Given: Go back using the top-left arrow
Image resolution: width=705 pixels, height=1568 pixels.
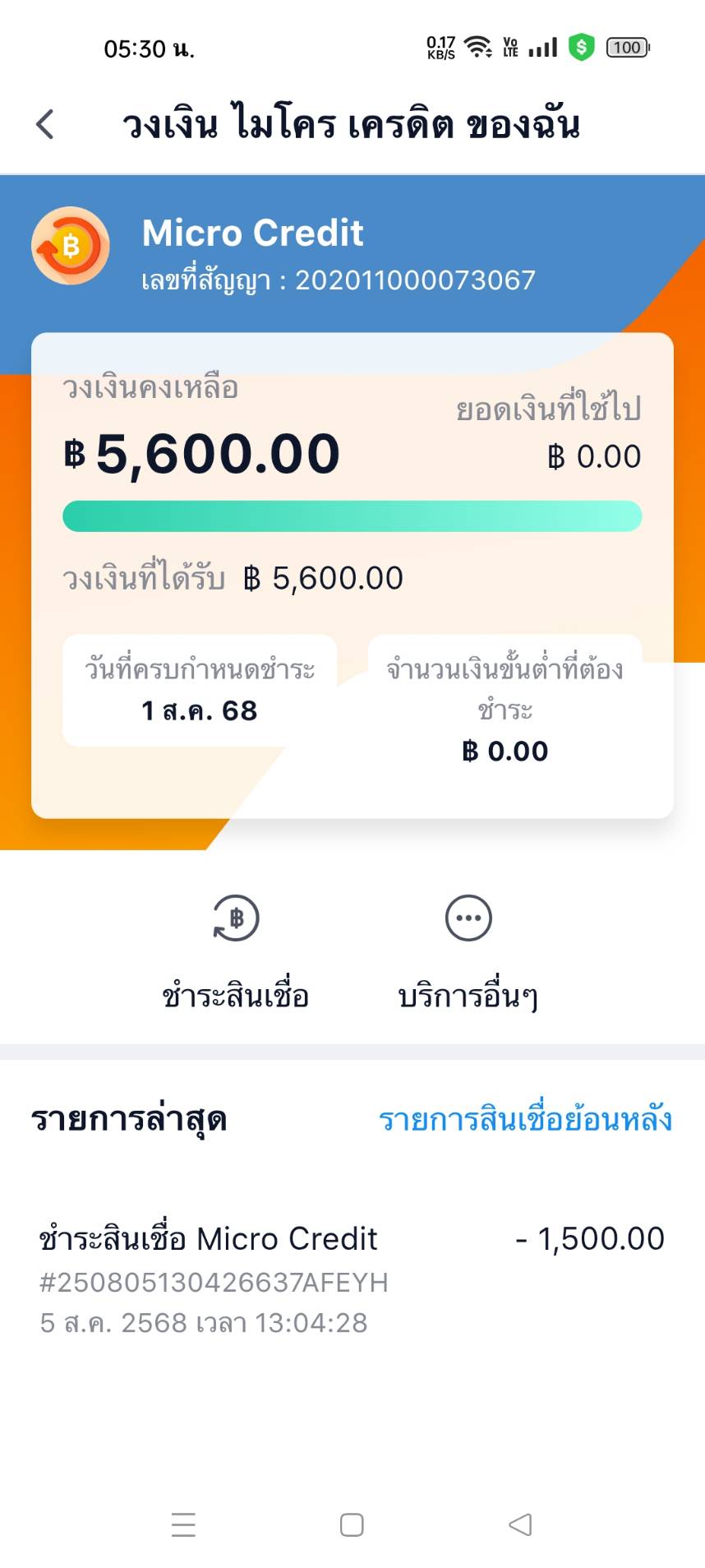Looking at the screenshot, I should coord(45,124).
